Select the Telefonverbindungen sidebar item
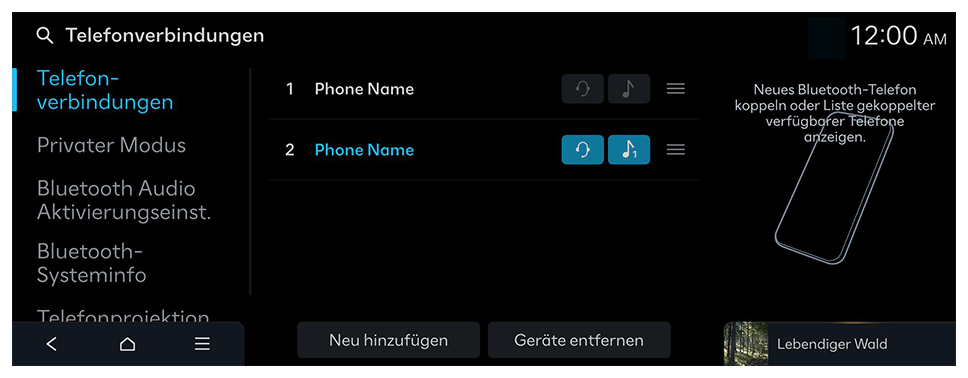This screenshot has height=378, width=968. pyautogui.click(x=105, y=90)
